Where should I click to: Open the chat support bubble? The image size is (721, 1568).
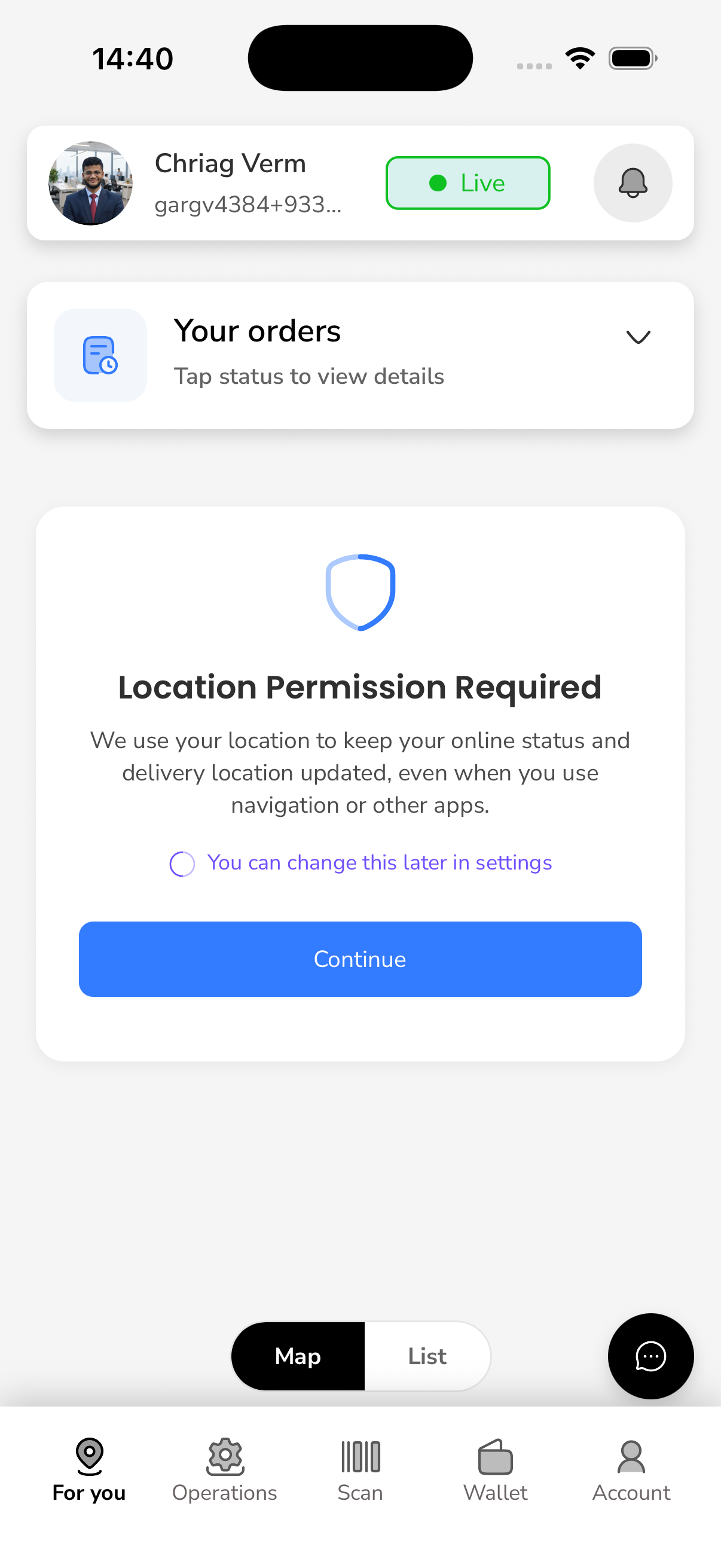pyautogui.click(x=650, y=1356)
